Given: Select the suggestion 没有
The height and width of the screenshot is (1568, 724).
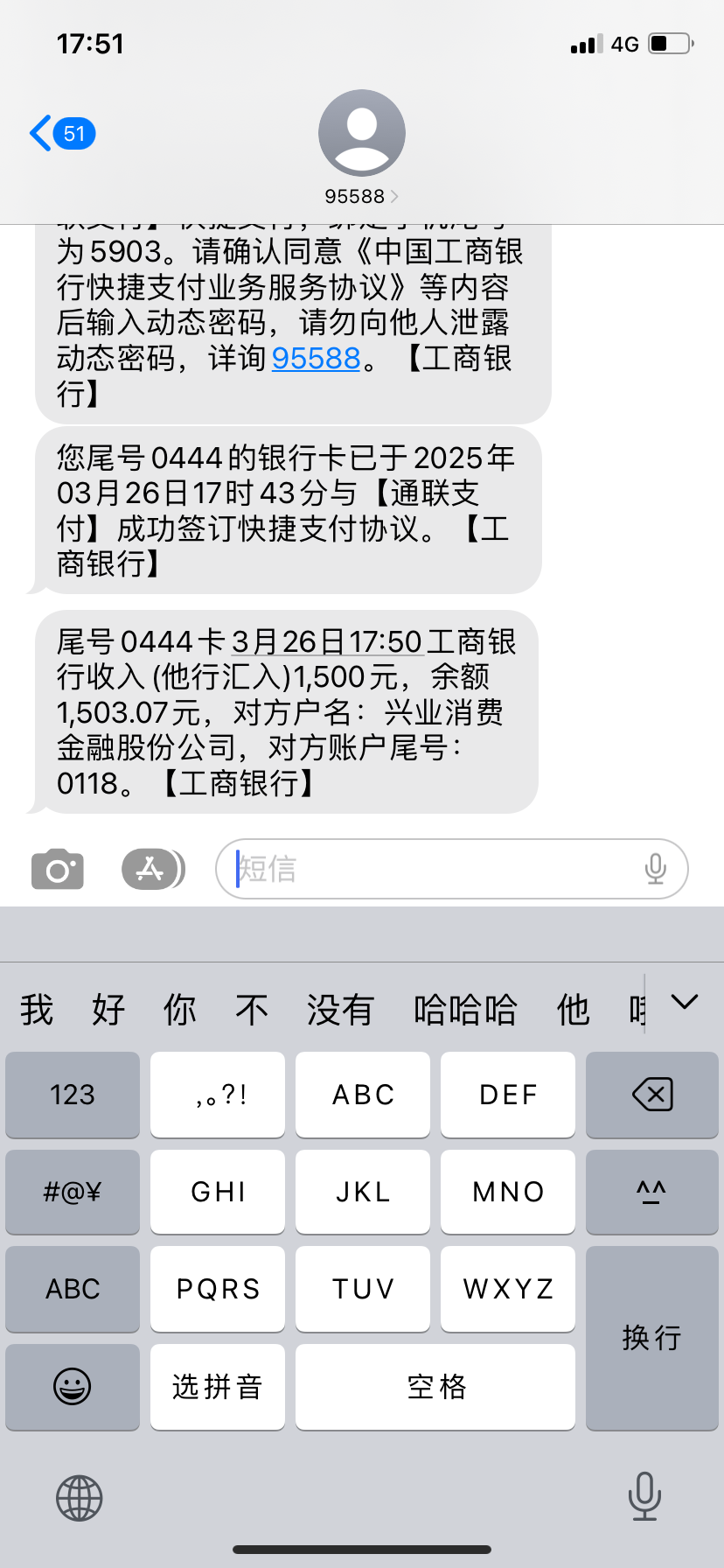Looking at the screenshot, I should (x=340, y=1010).
